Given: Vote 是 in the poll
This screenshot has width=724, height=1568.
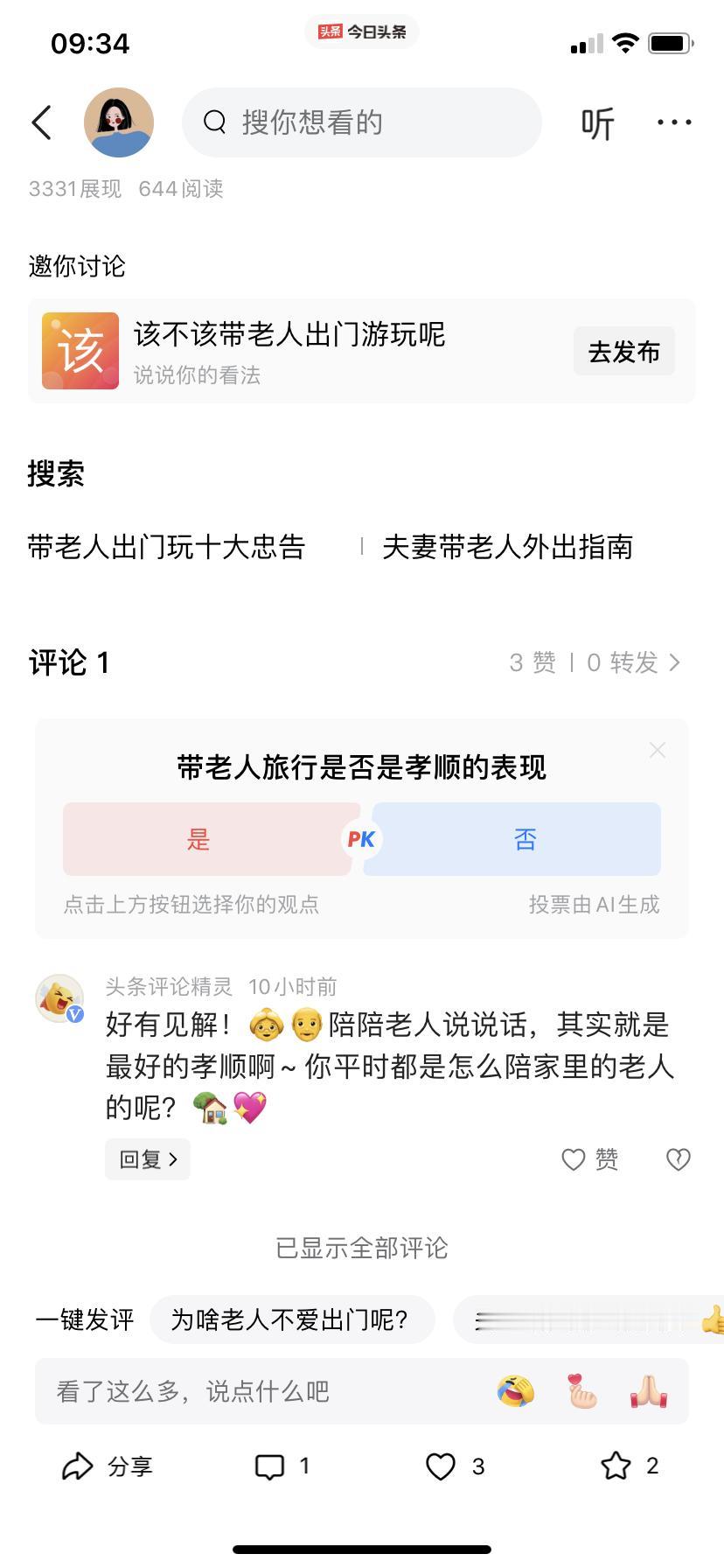Looking at the screenshot, I should 199,838.
